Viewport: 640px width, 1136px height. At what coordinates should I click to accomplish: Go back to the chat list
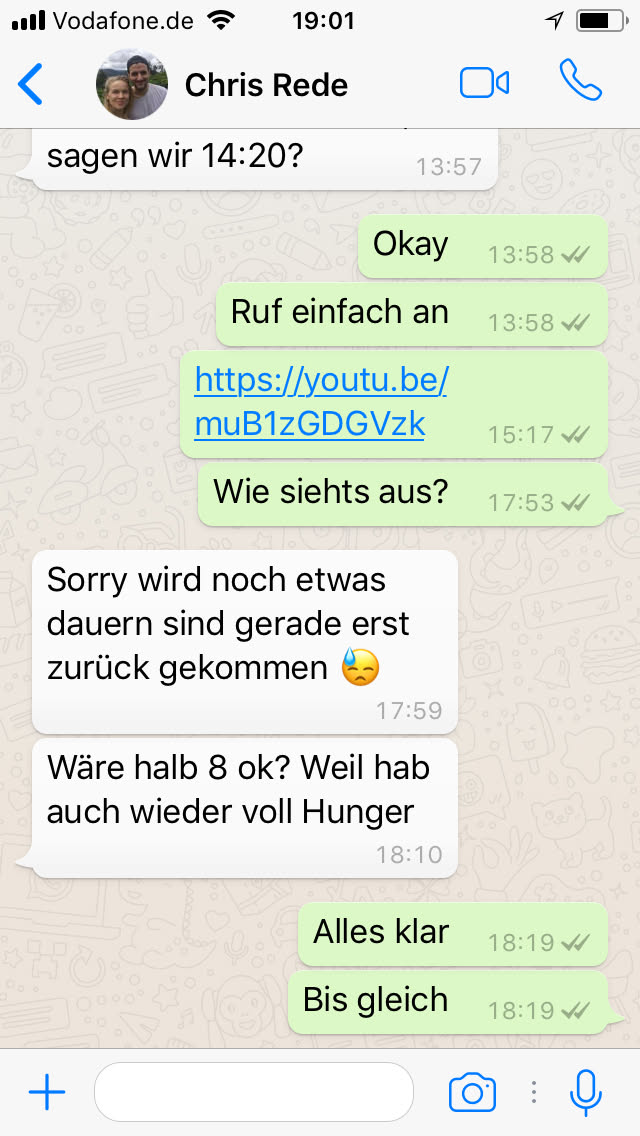[31, 84]
